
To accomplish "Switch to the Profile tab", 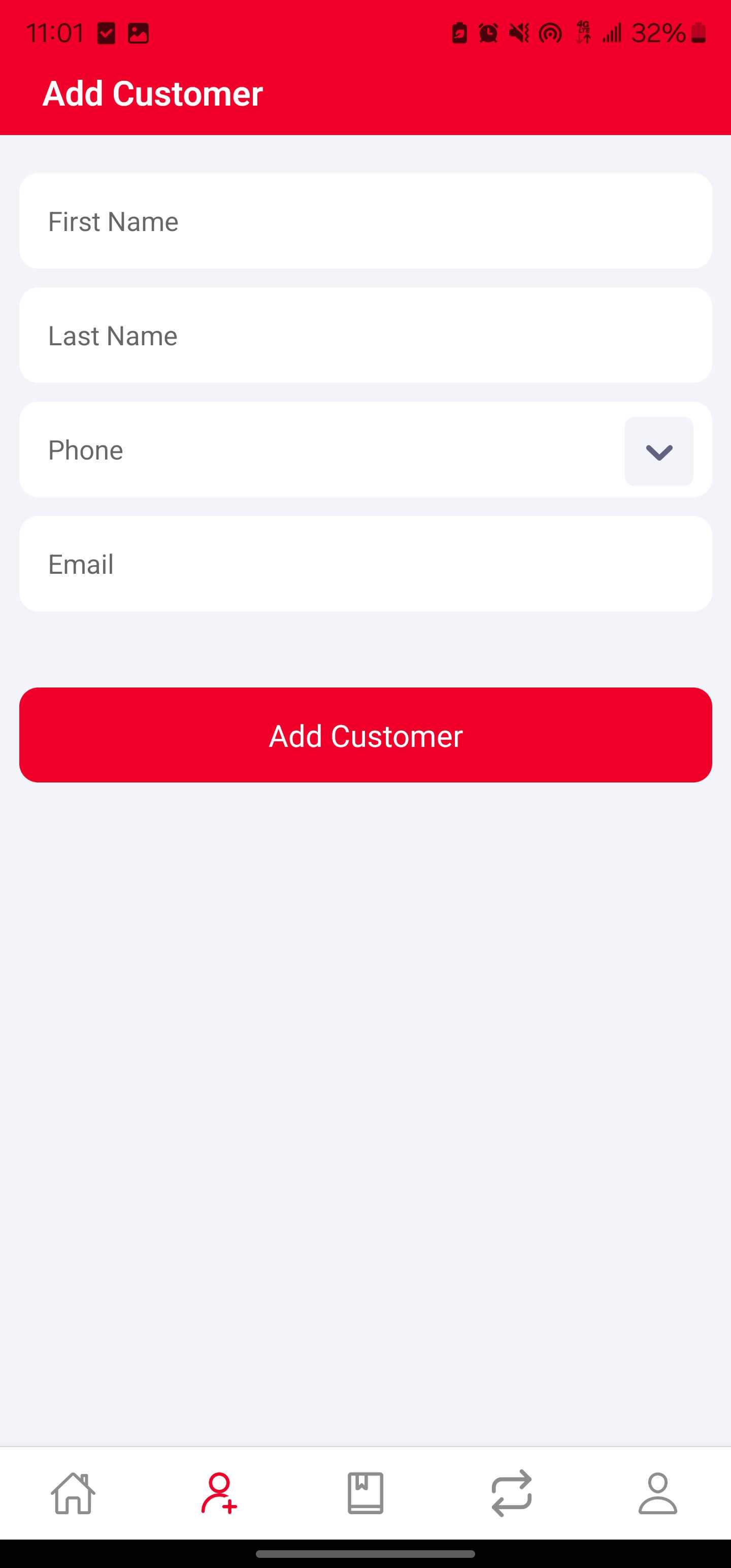I will [657, 1493].
